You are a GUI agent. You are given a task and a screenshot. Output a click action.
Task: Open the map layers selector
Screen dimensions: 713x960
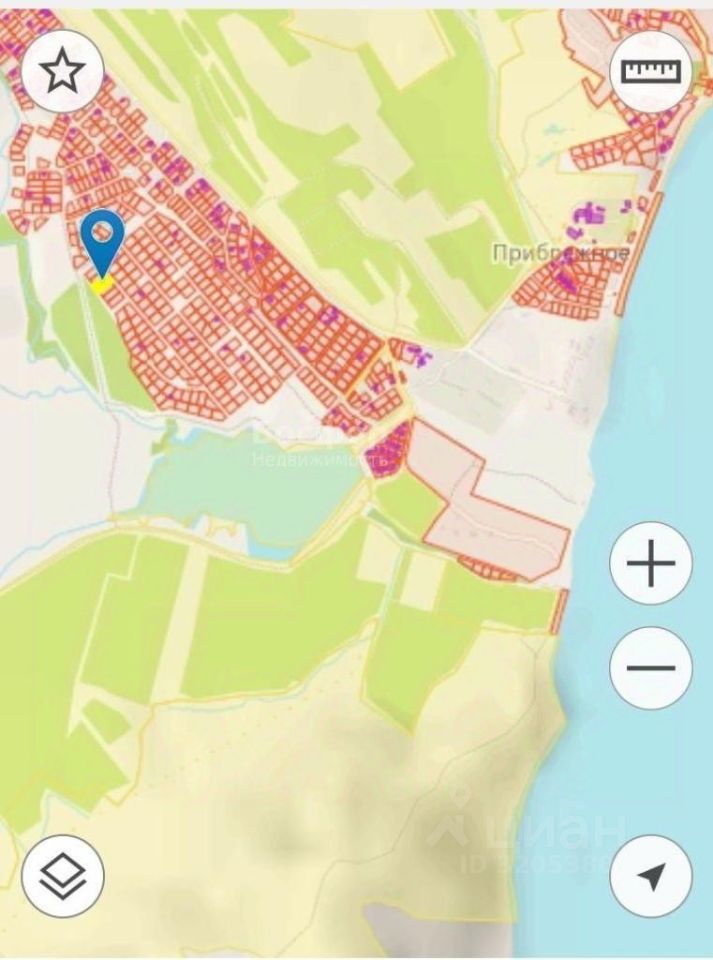point(63,877)
